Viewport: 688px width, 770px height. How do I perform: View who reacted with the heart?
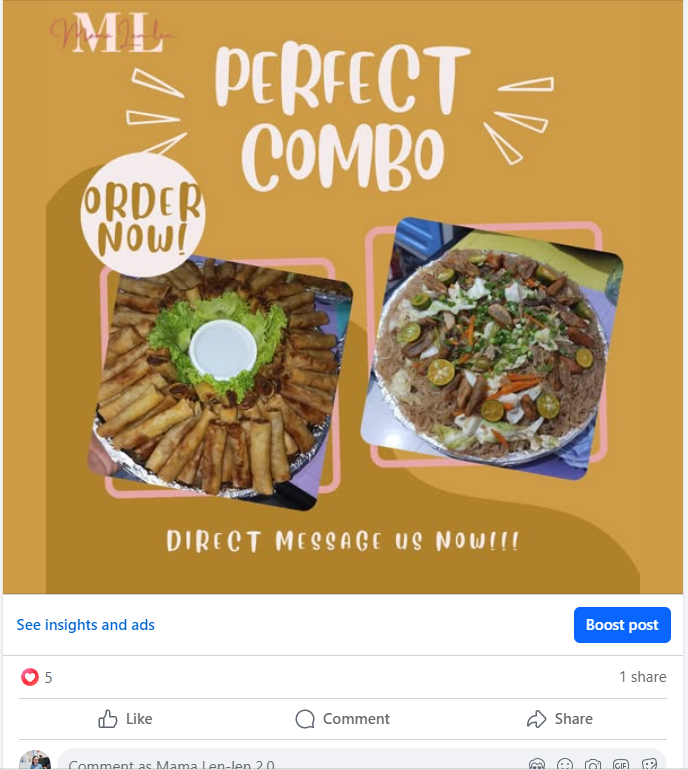click(x=30, y=677)
